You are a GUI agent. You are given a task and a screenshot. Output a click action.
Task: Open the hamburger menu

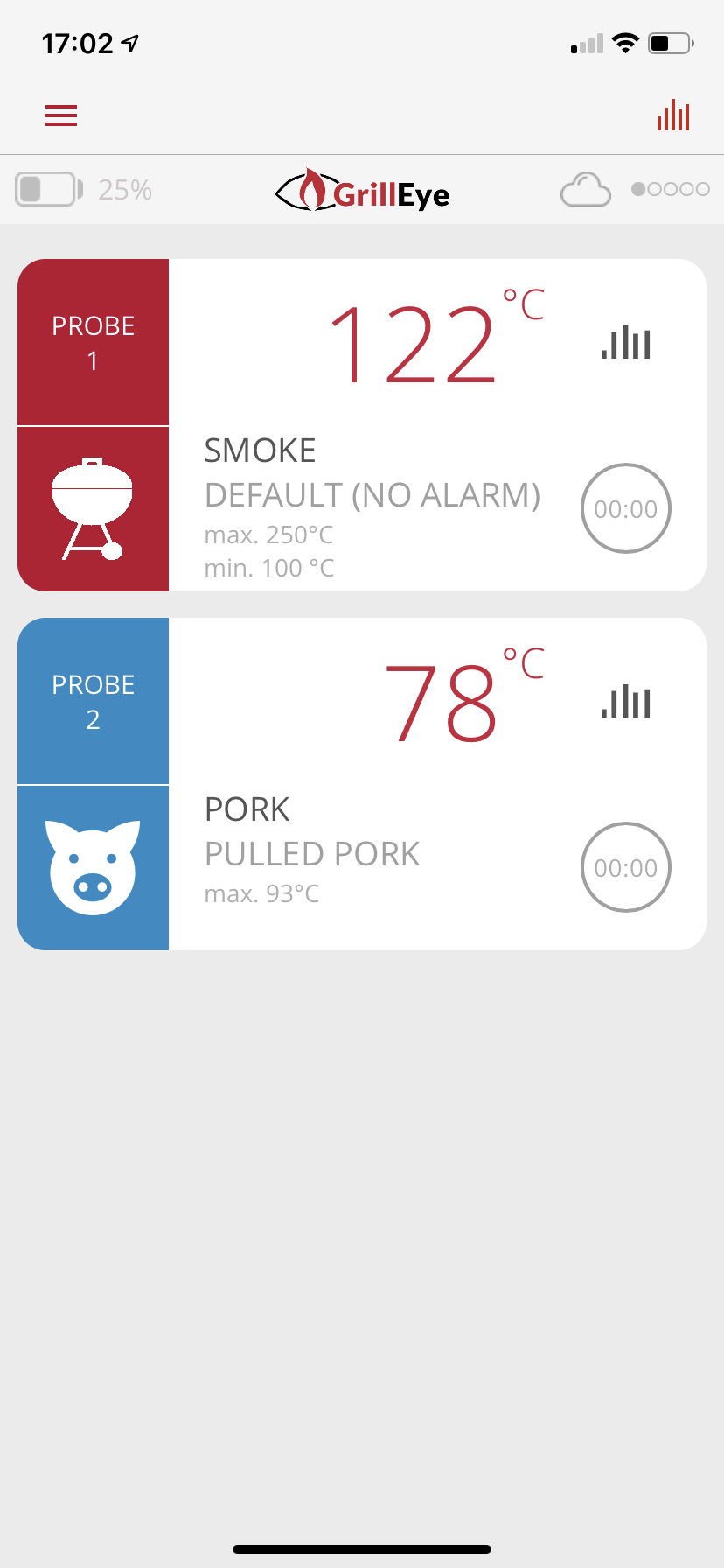pos(61,115)
